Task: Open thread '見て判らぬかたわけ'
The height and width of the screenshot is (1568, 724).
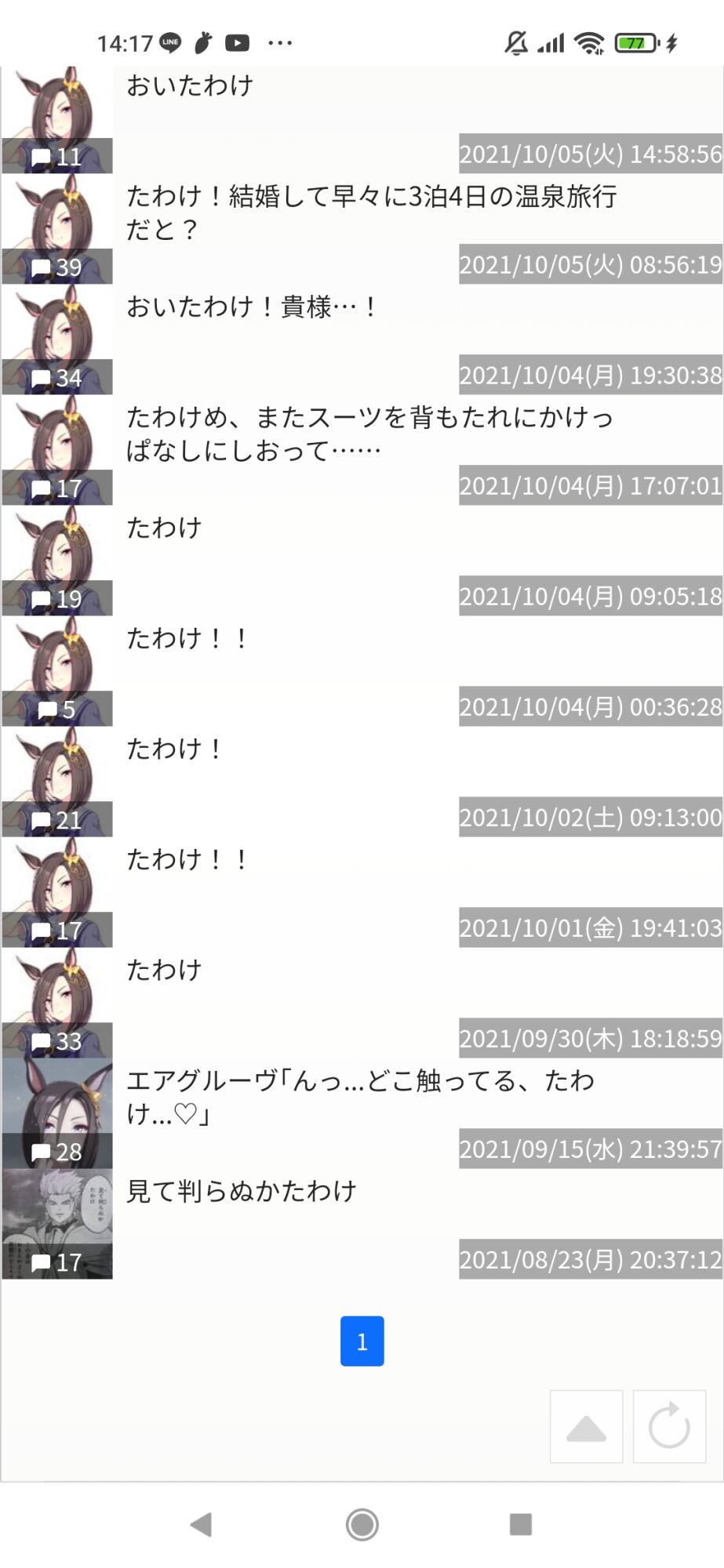Action: point(362,1224)
